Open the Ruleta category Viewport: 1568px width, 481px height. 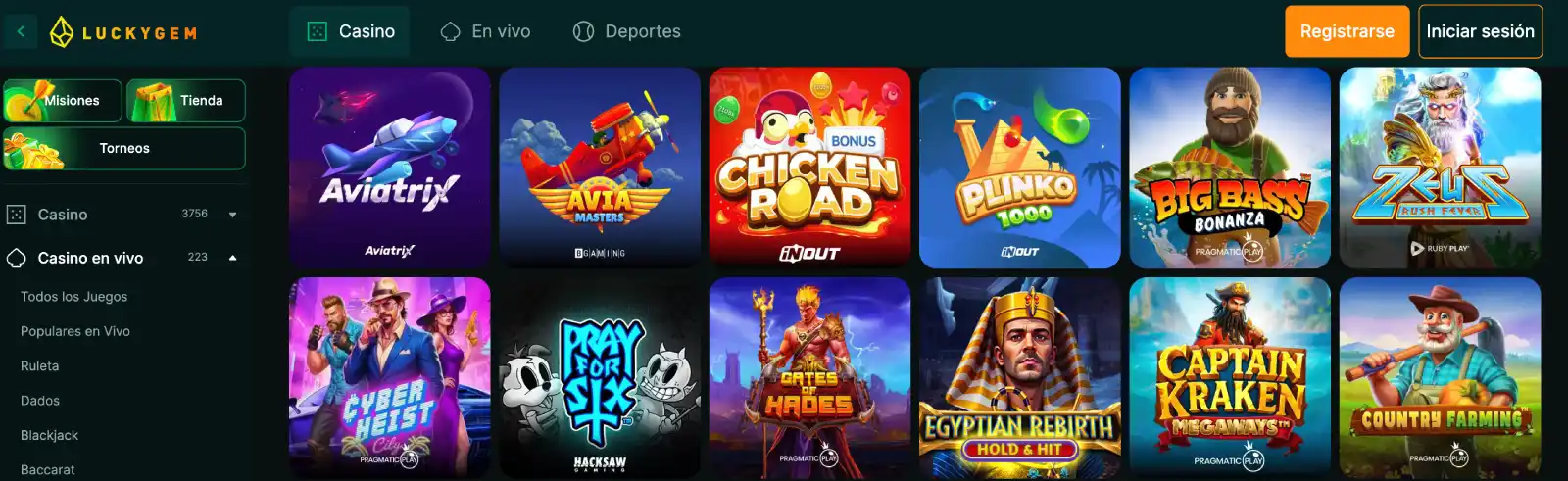pyautogui.click(x=40, y=365)
